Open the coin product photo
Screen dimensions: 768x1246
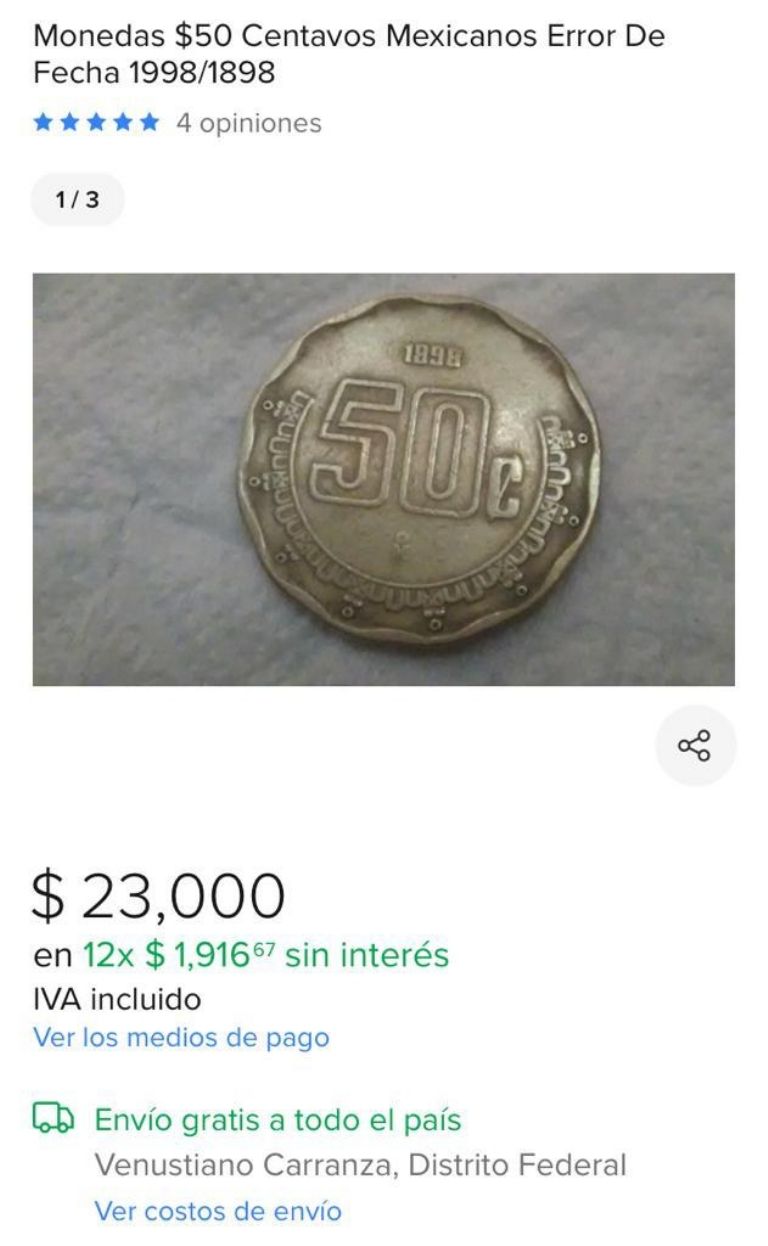click(384, 480)
